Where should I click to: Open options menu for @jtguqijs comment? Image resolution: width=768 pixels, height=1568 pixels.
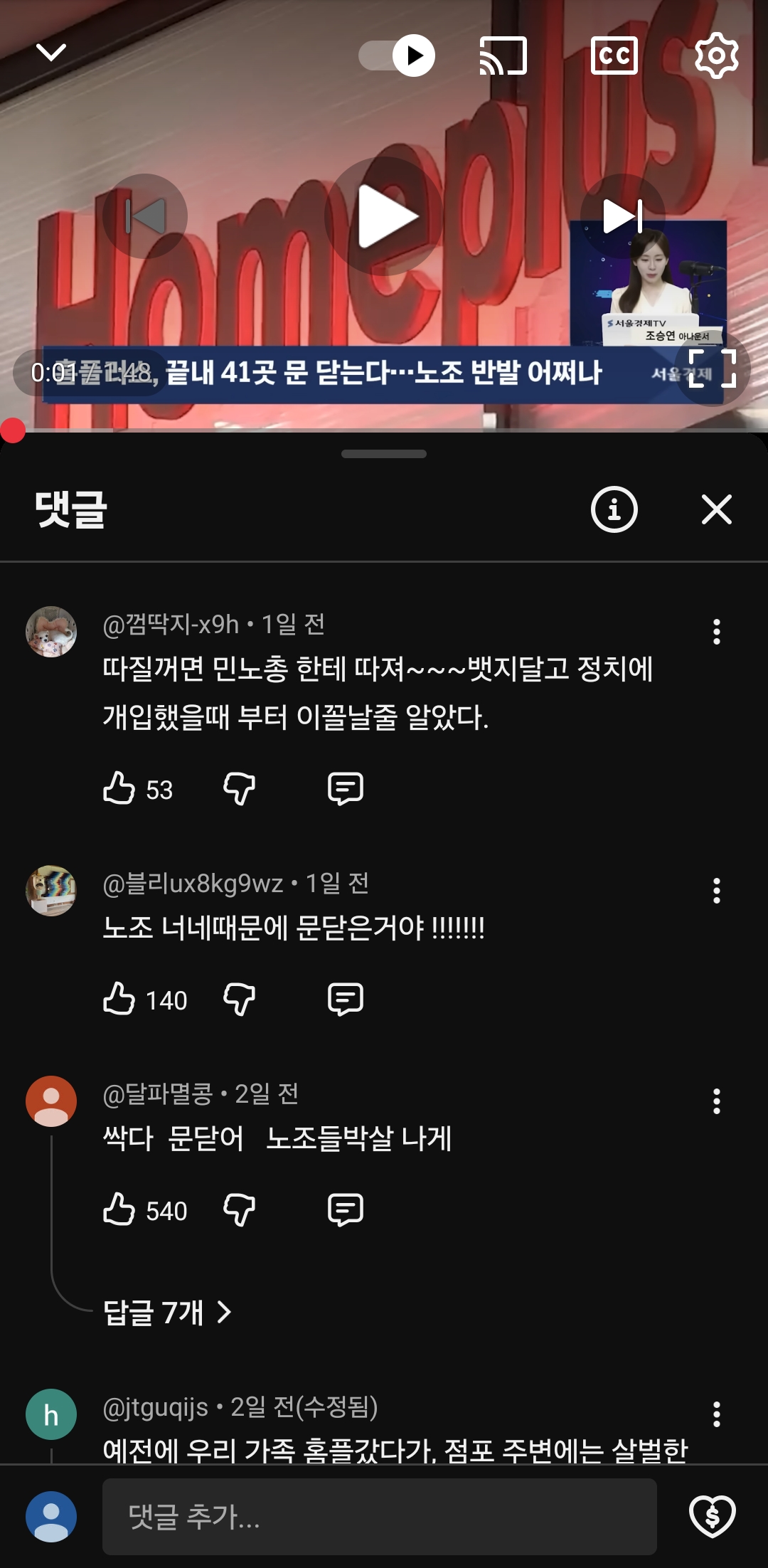(x=716, y=1414)
